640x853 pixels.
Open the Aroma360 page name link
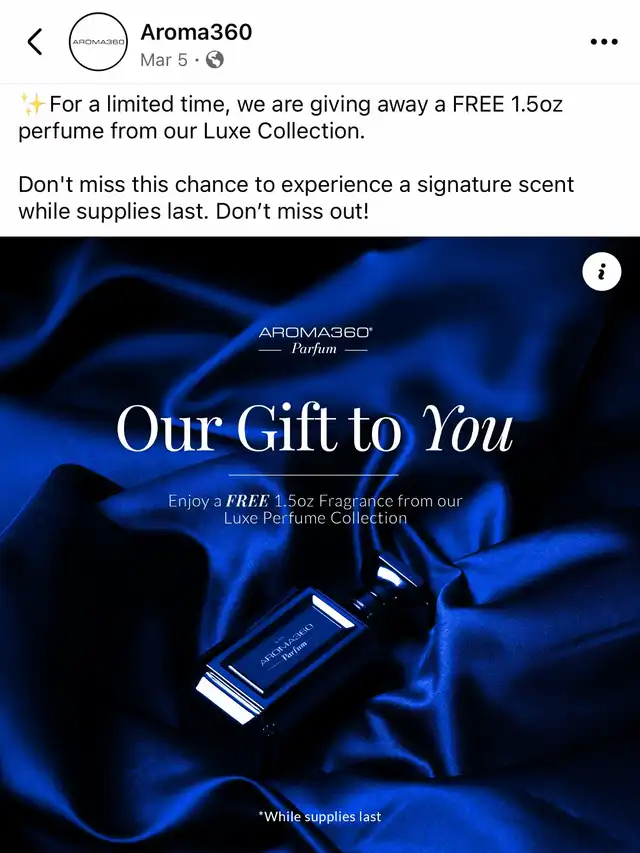point(196,32)
